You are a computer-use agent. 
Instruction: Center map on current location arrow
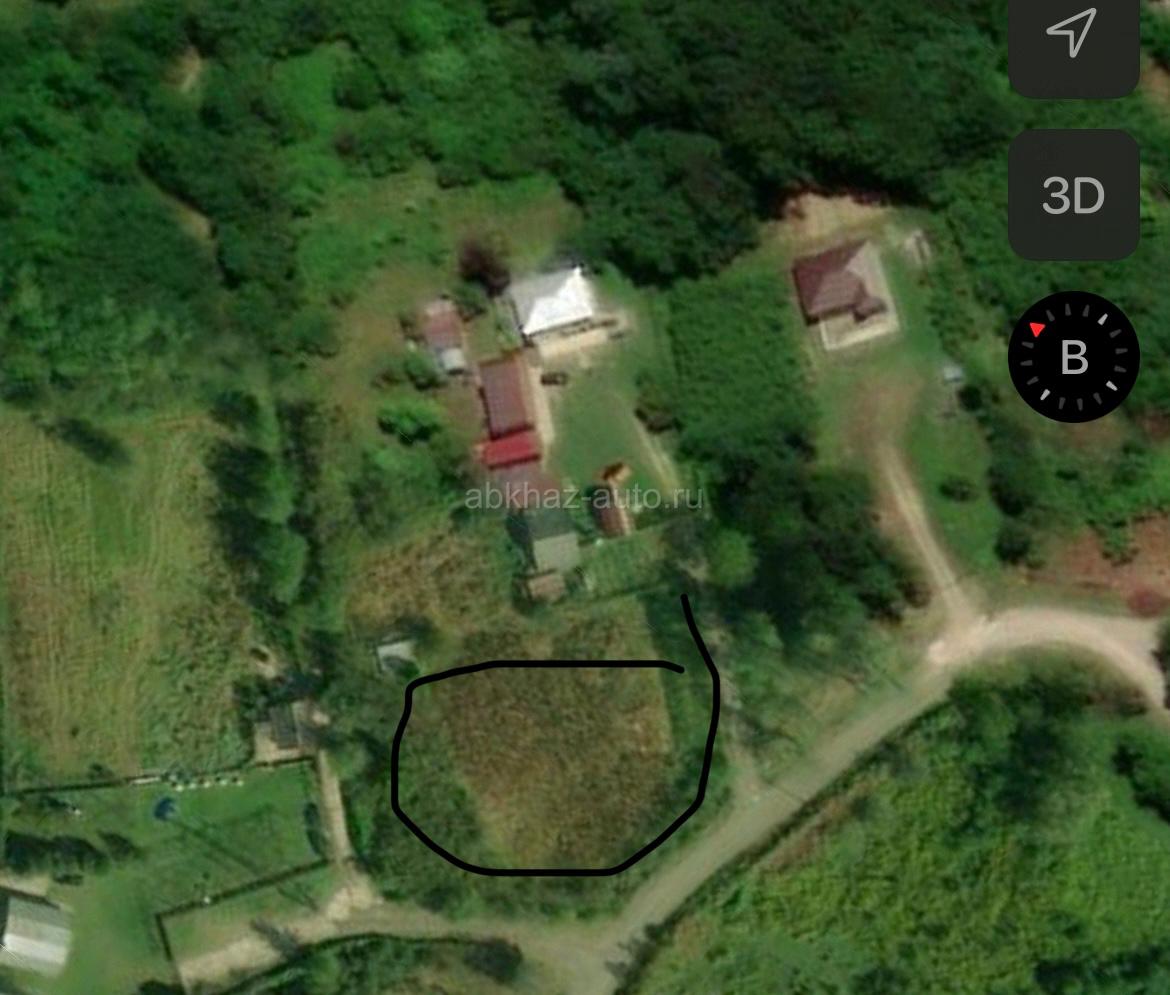[x=1072, y=35]
